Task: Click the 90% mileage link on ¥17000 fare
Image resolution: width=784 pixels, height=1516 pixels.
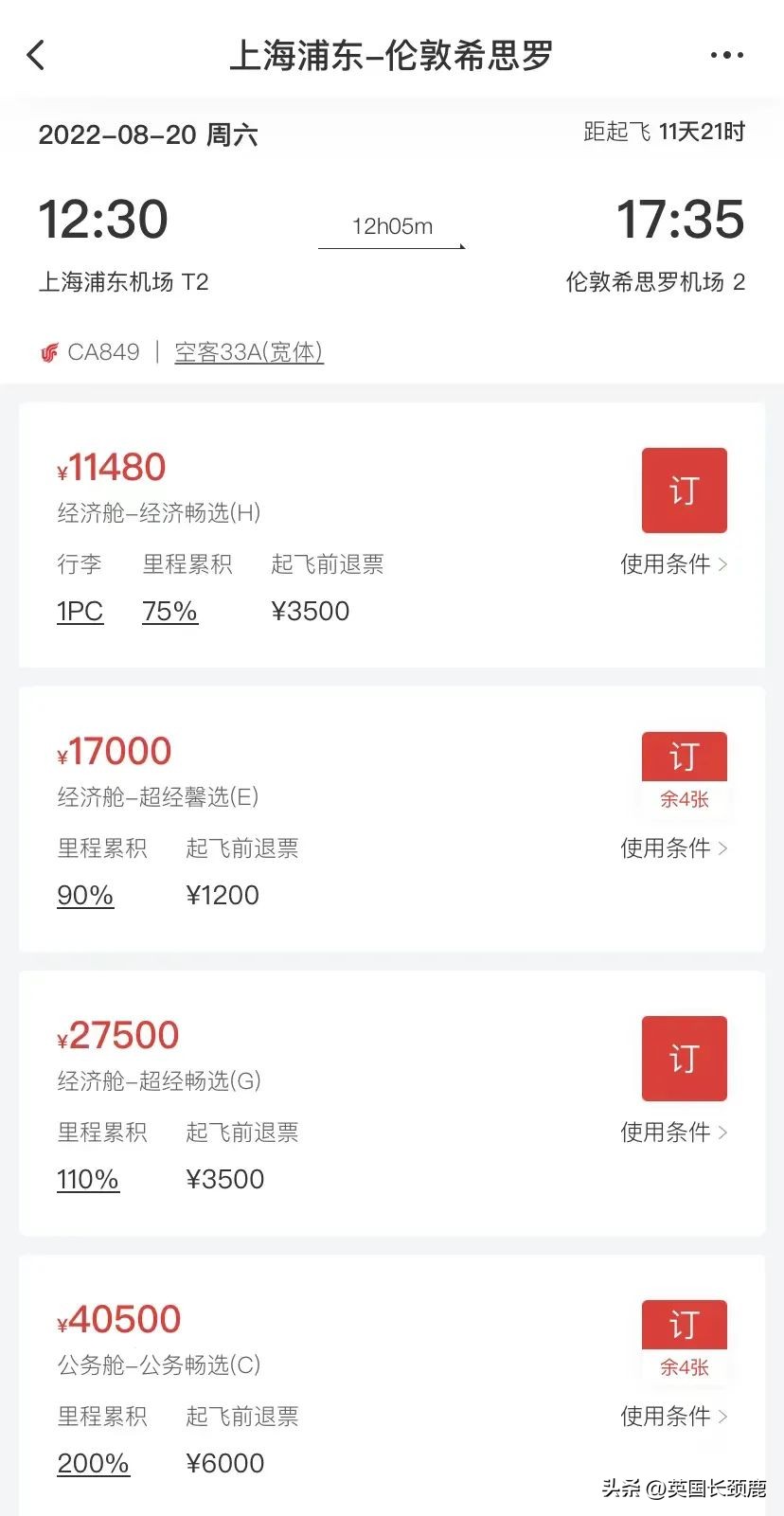Action: pyautogui.click(x=84, y=895)
